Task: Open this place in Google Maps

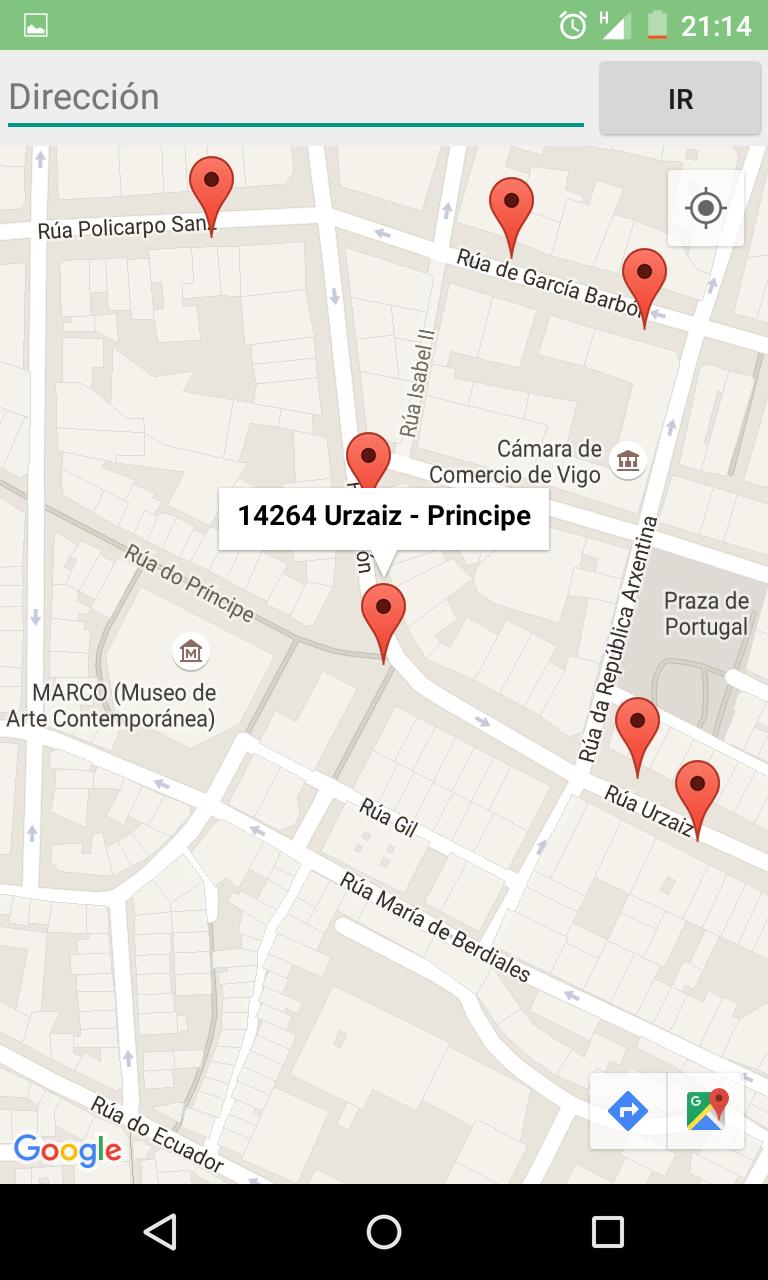Action: (x=706, y=1110)
